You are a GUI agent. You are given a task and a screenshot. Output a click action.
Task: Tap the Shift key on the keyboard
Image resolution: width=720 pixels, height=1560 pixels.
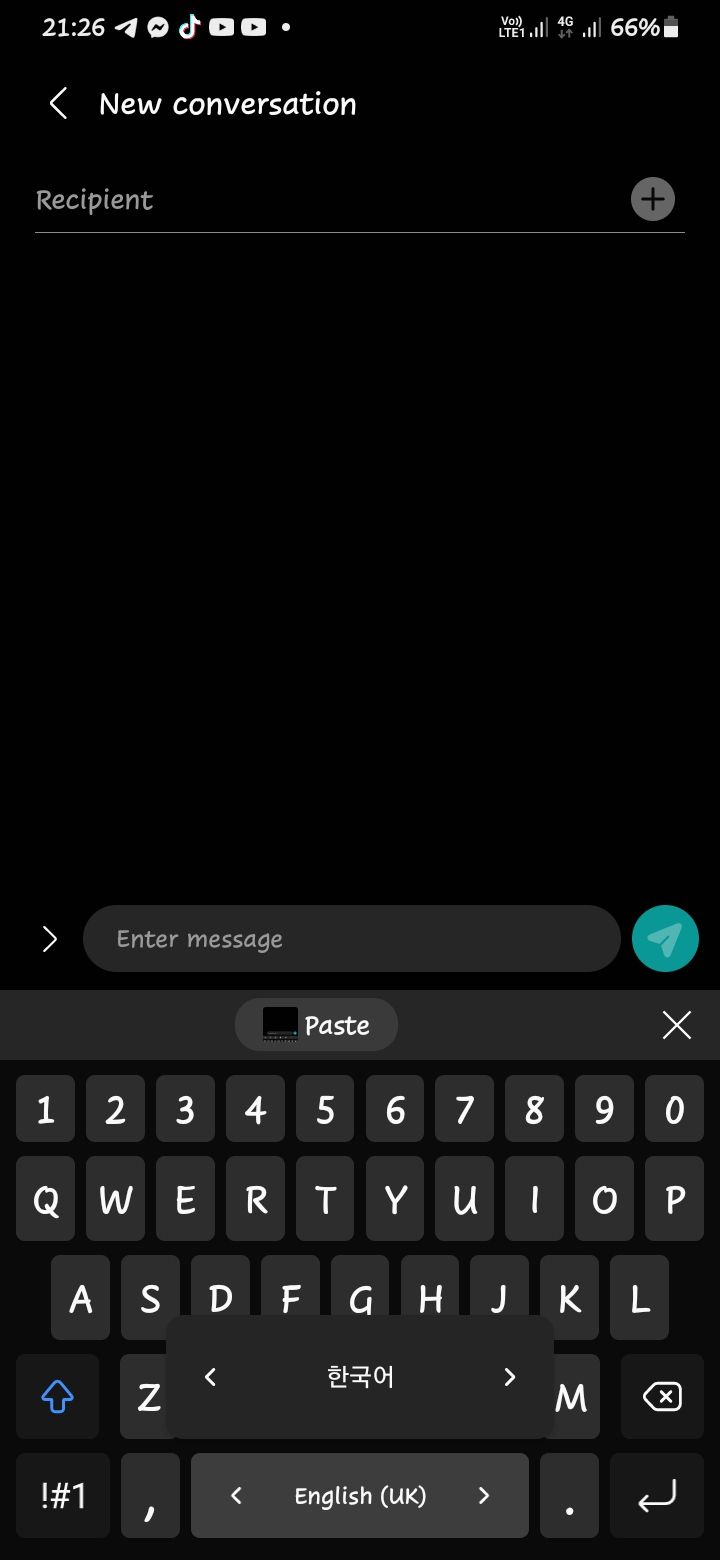pyautogui.click(x=57, y=1397)
